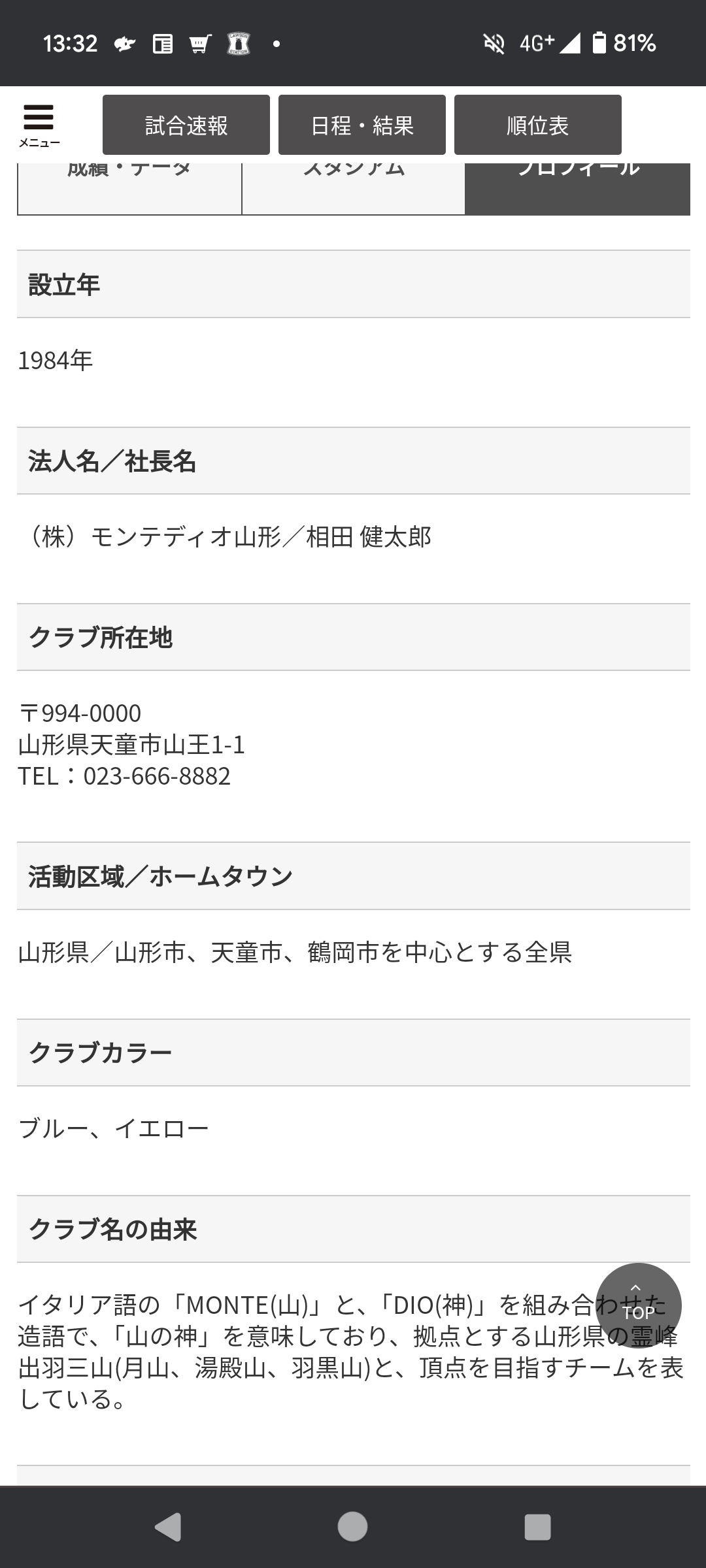Jump to page top with TOP button
The image size is (706, 1568).
pos(639,1305)
